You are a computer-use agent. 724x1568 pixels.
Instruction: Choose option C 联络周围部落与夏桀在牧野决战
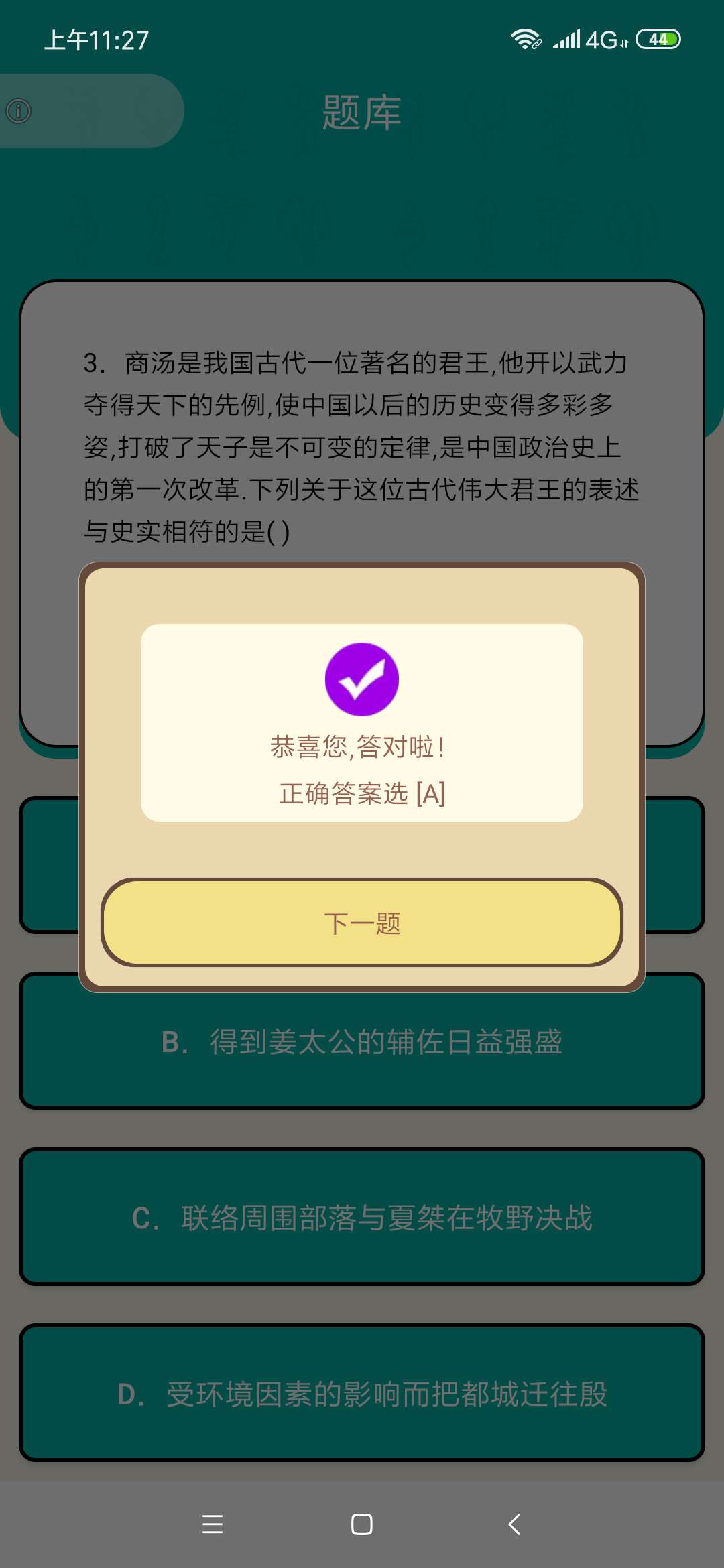pos(362,1218)
